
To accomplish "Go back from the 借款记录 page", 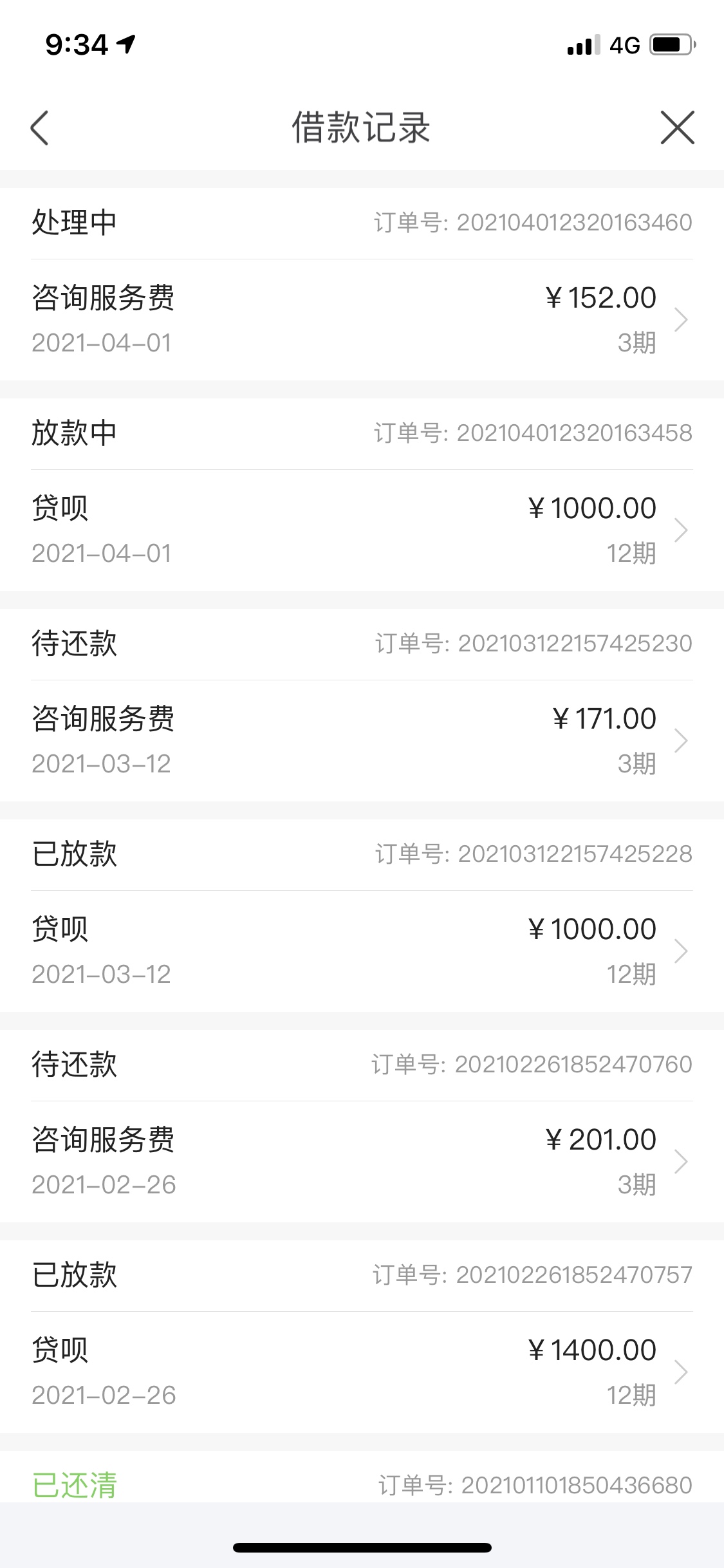I will click(x=40, y=127).
